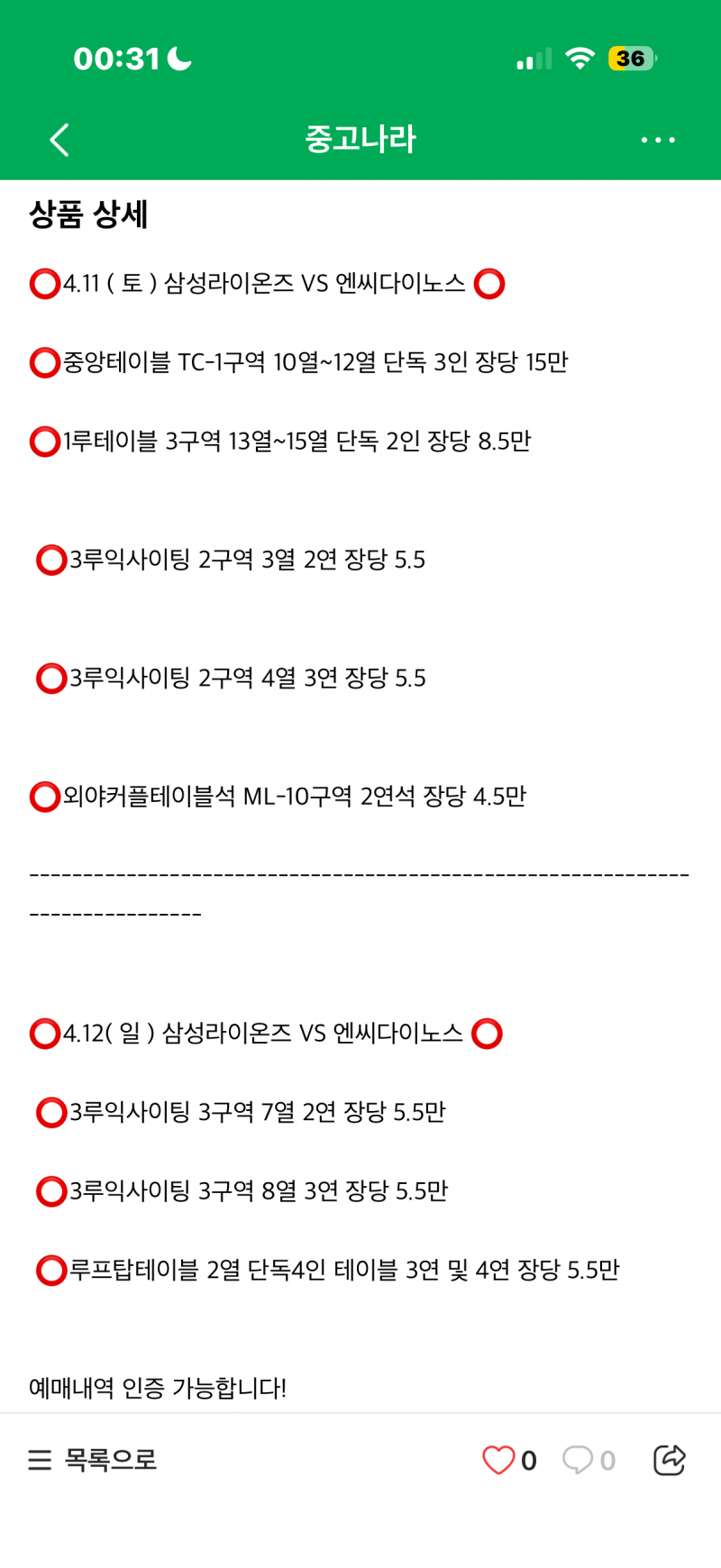
Task: Tap the battery percentage indicator showing 36
Action: (631, 58)
